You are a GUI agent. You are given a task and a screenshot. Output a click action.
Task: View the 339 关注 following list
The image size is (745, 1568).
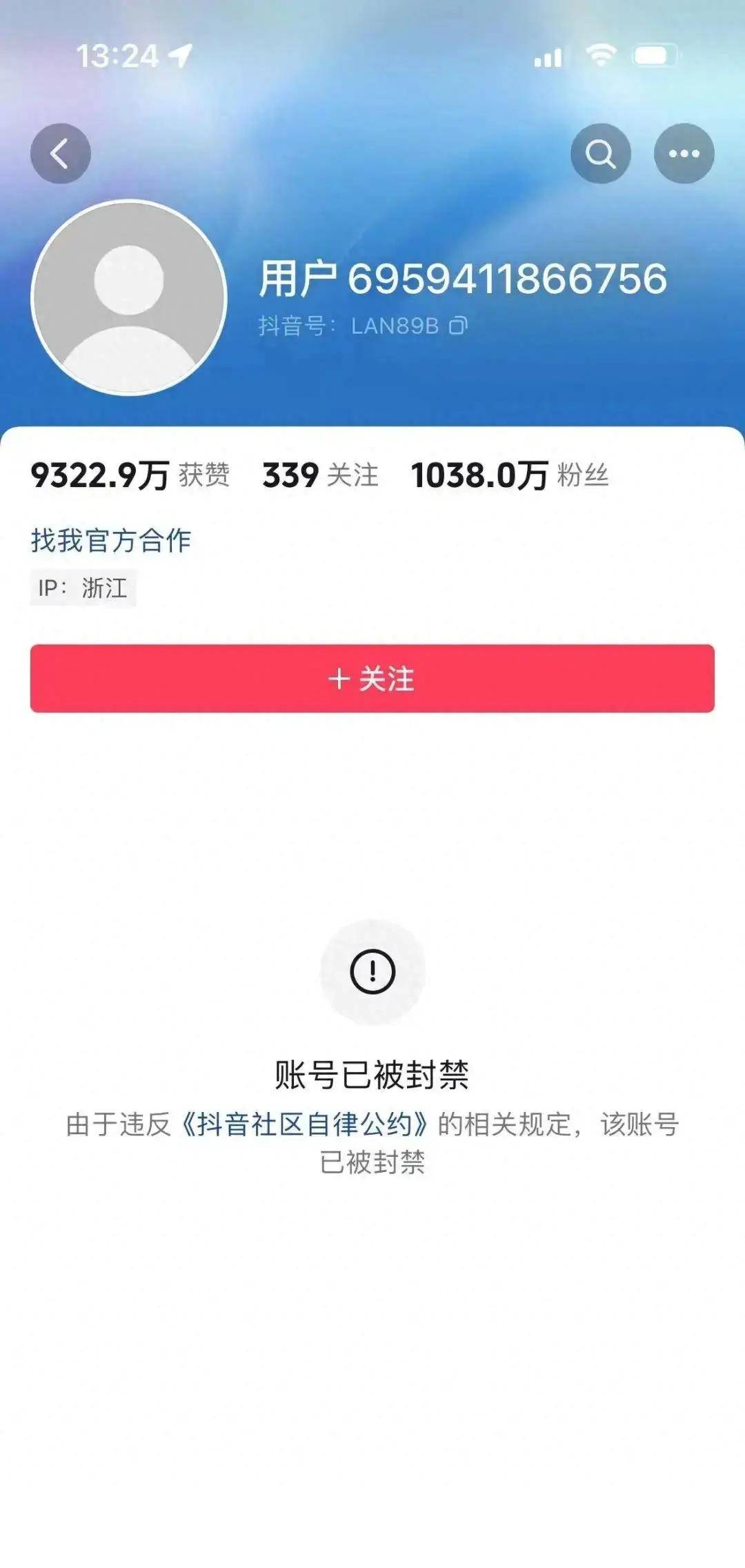click(x=321, y=475)
